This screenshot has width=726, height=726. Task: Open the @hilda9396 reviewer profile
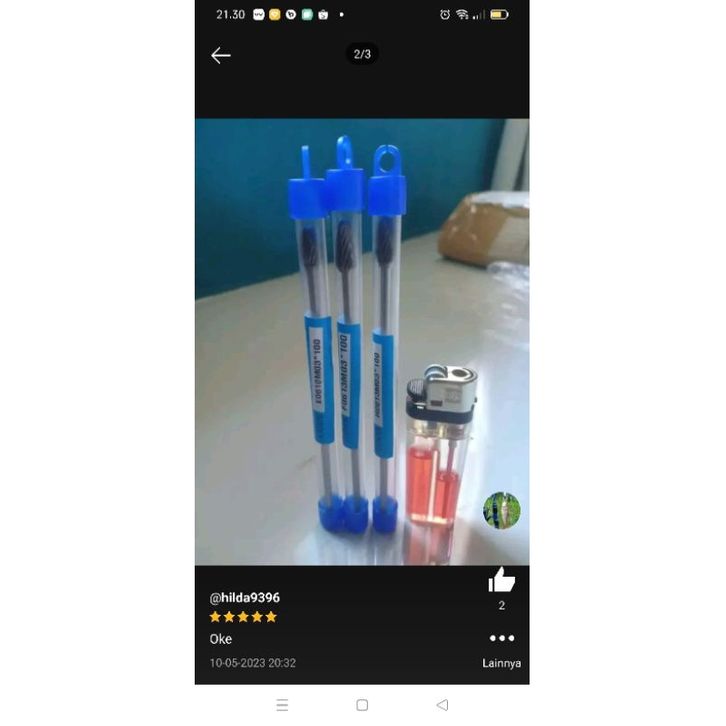pos(244,598)
